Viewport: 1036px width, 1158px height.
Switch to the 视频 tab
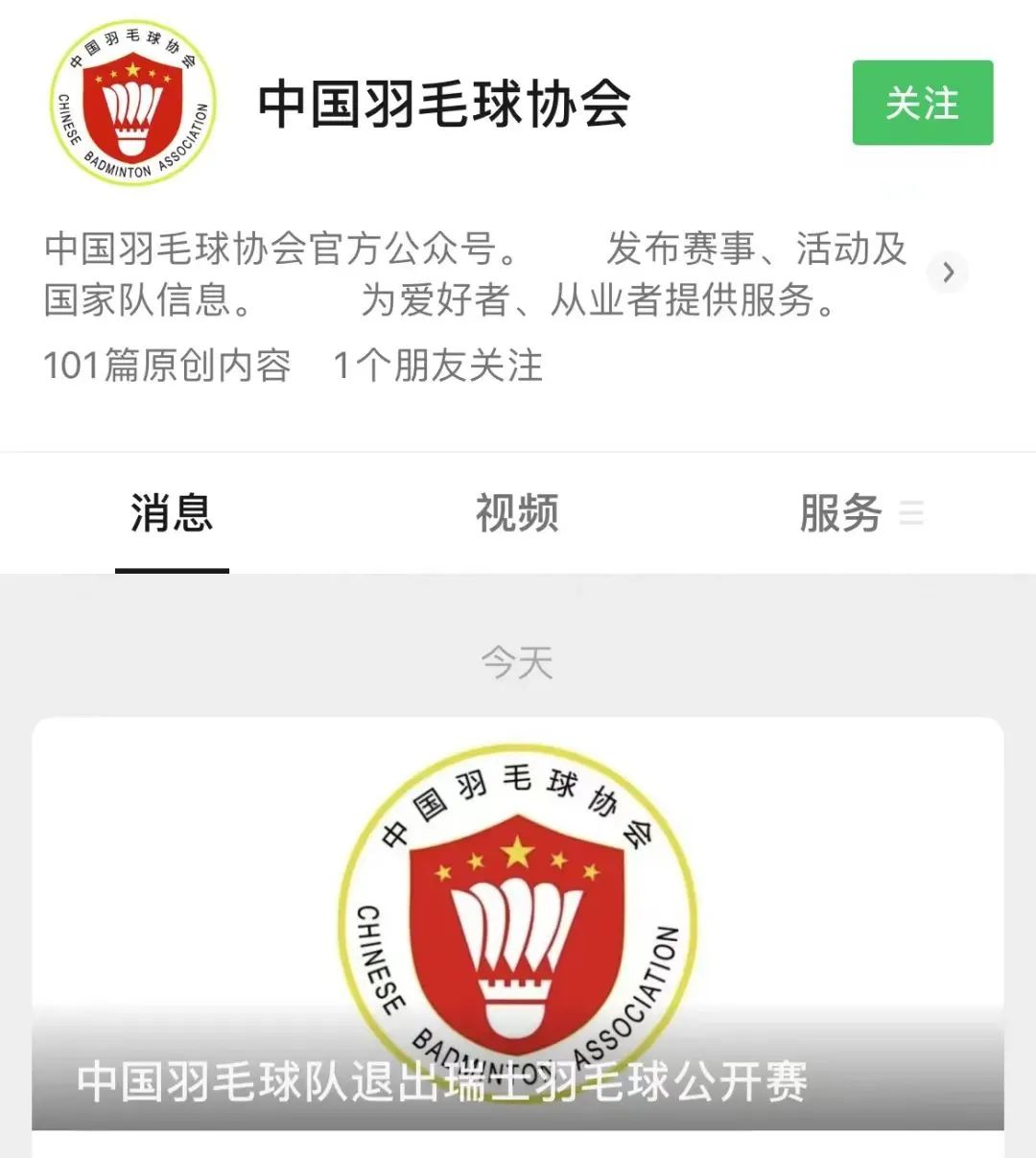tap(517, 513)
